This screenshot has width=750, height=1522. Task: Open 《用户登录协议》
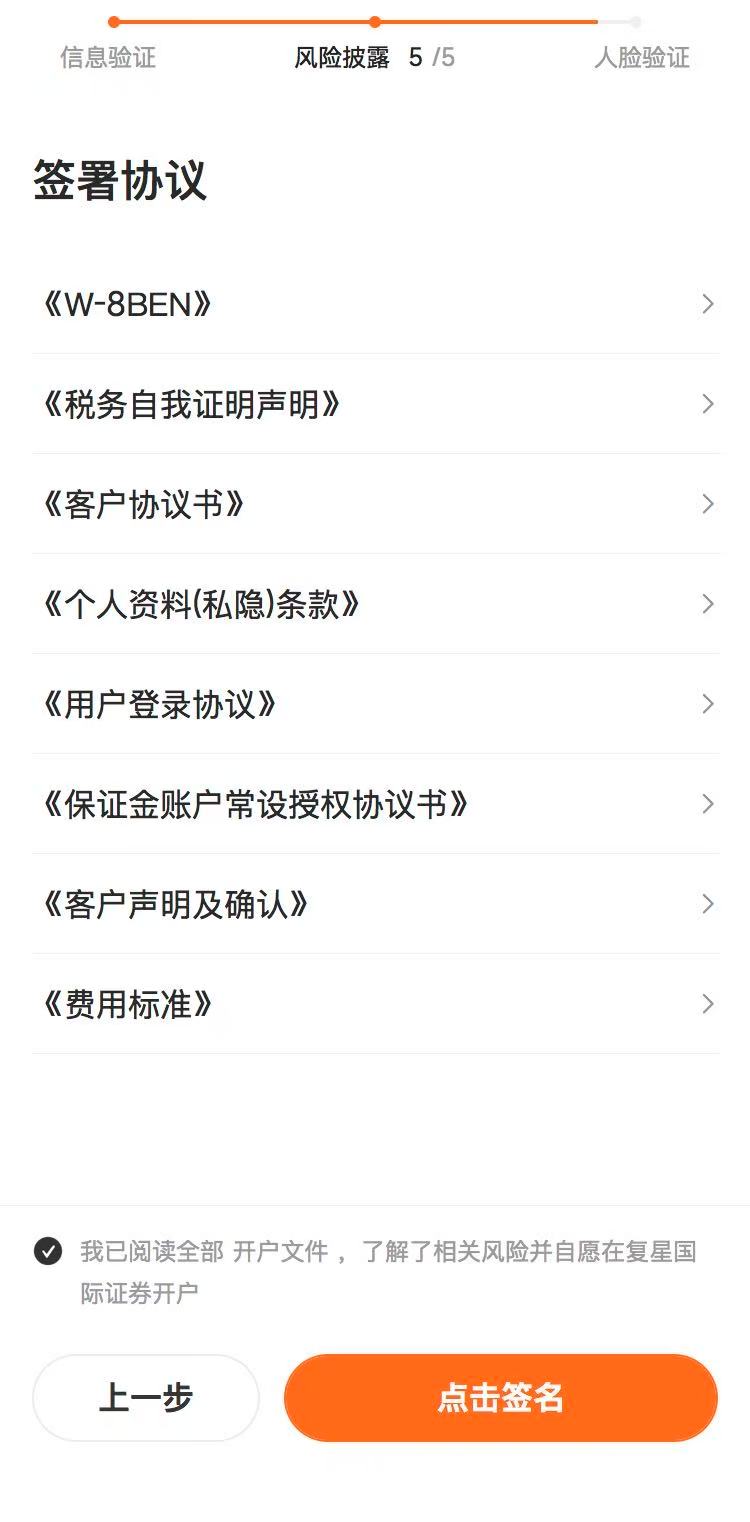[375, 704]
